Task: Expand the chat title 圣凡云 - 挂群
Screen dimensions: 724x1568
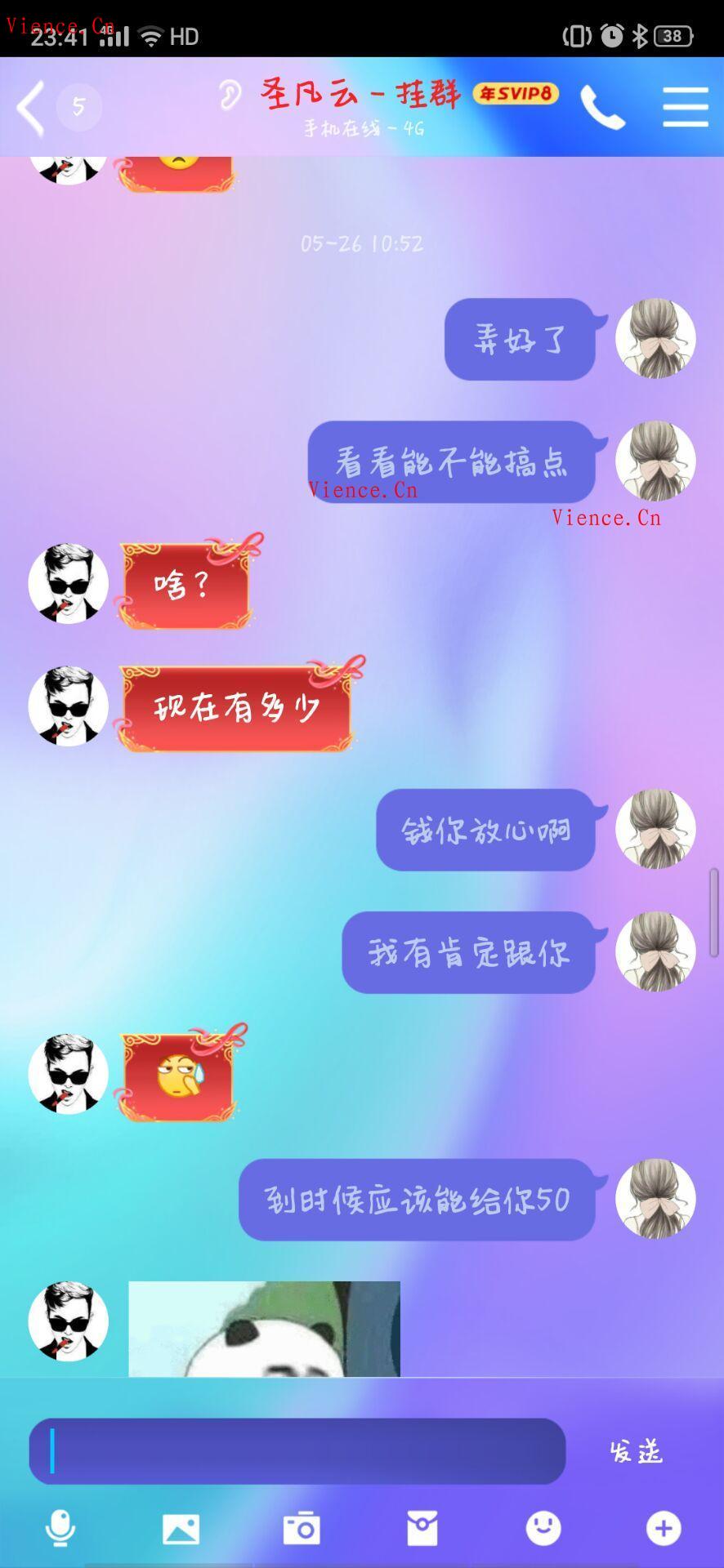Action: click(x=362, y=92)
